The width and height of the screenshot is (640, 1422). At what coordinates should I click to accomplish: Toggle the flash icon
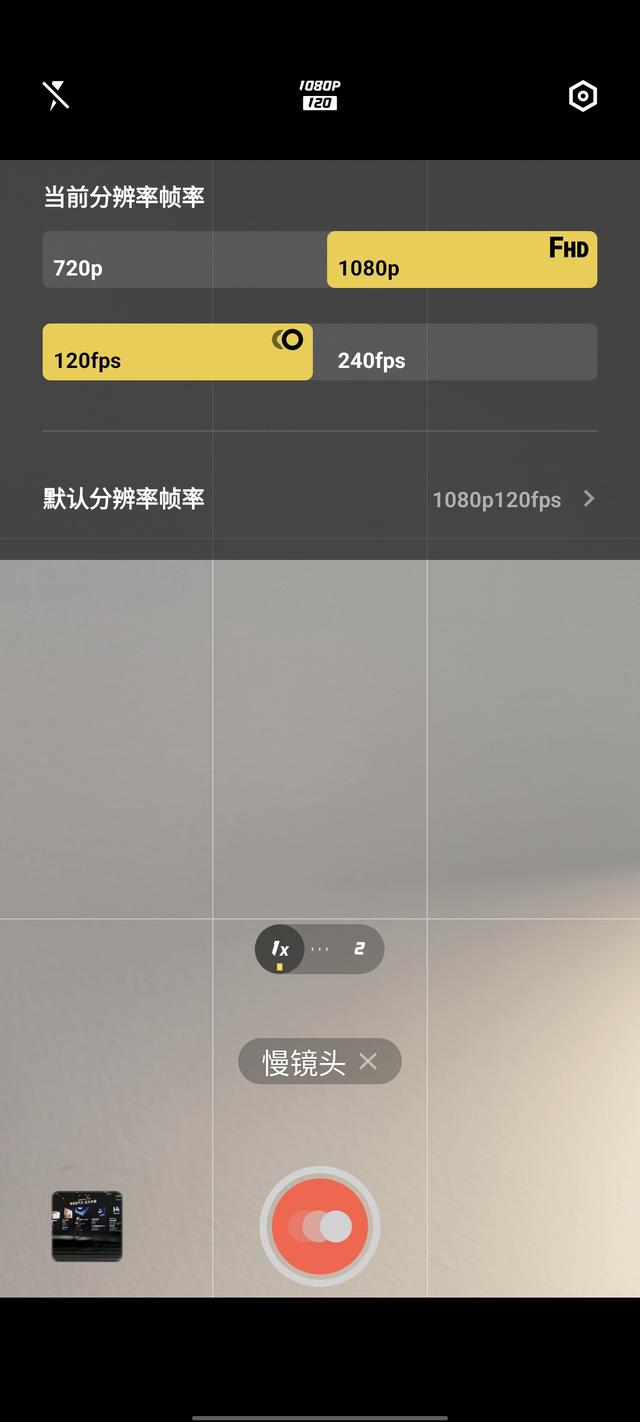(56, 96)
